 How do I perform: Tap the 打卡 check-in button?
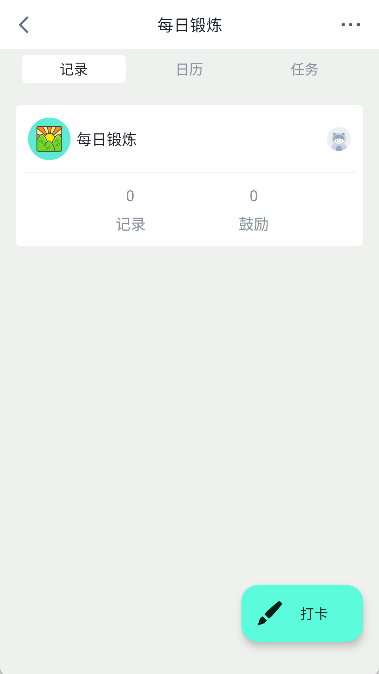pyautogui.click(x=302, y=613)
